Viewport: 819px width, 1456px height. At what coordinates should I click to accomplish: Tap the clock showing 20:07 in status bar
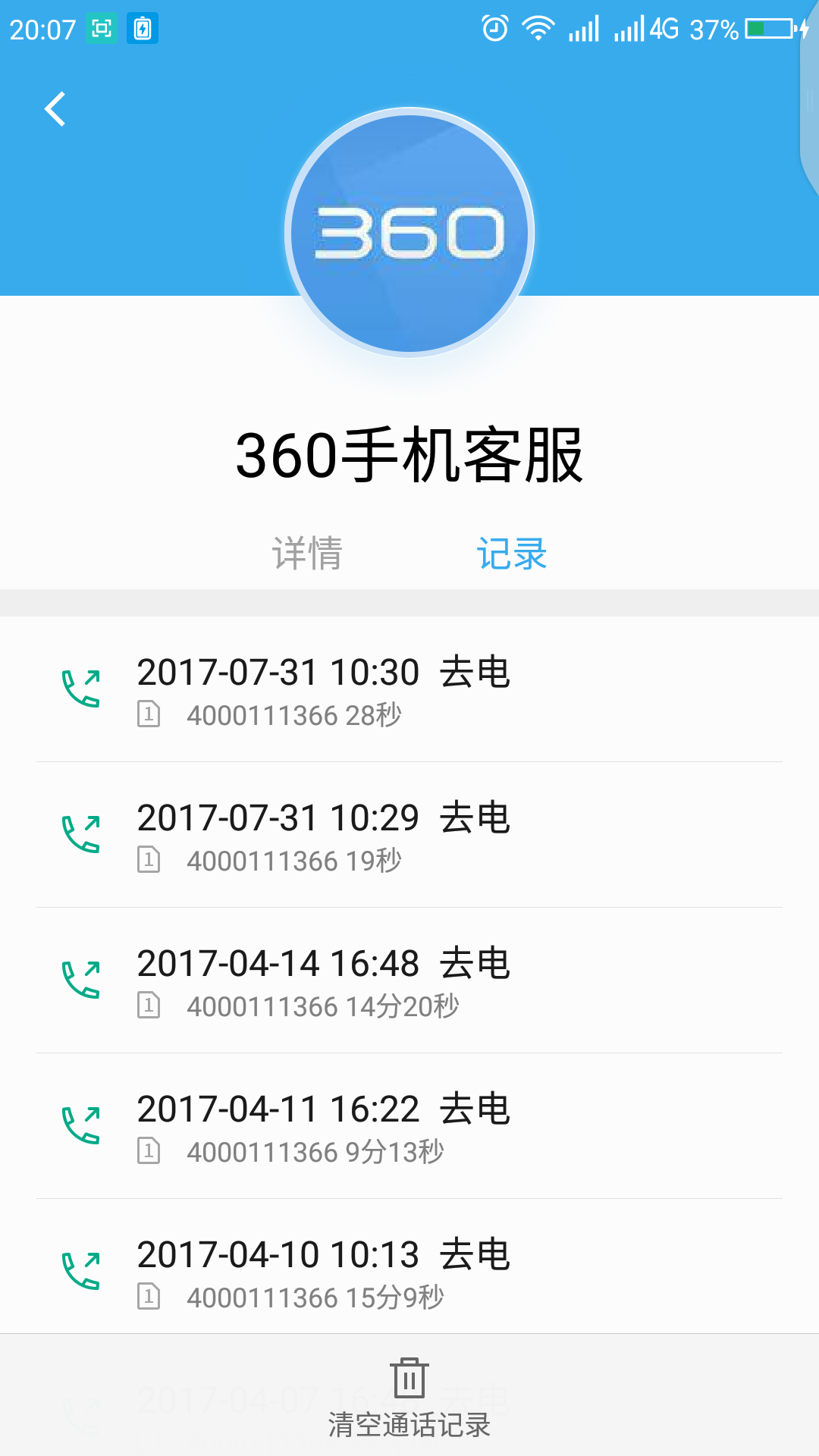click(x=42, y=29)
